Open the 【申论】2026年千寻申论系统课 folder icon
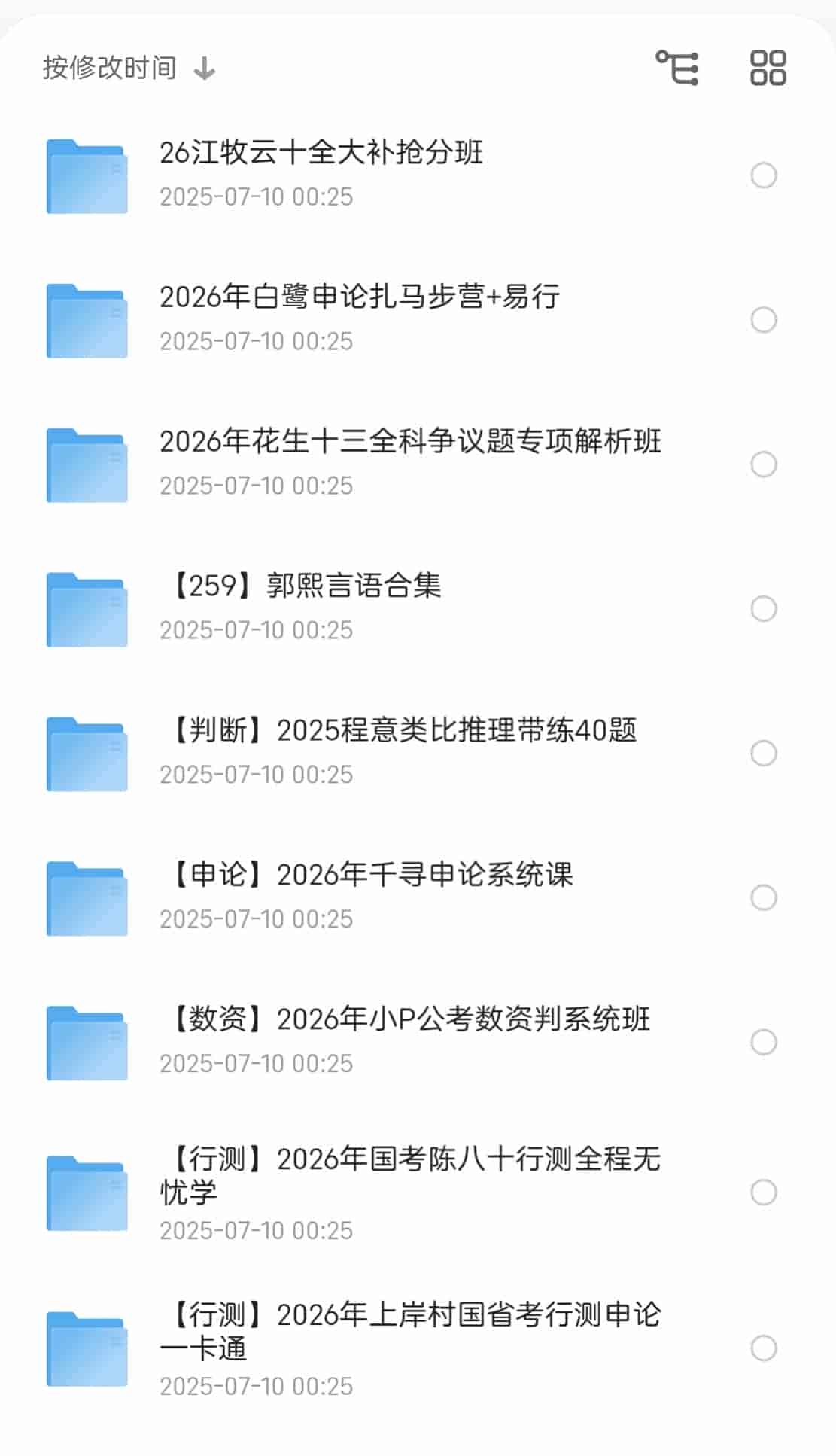Viewport: 836px width, 1456px height. 86,898
